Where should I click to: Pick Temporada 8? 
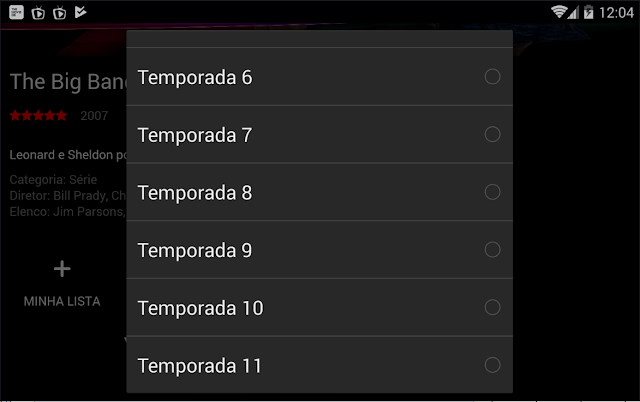(x=319, y=192)
